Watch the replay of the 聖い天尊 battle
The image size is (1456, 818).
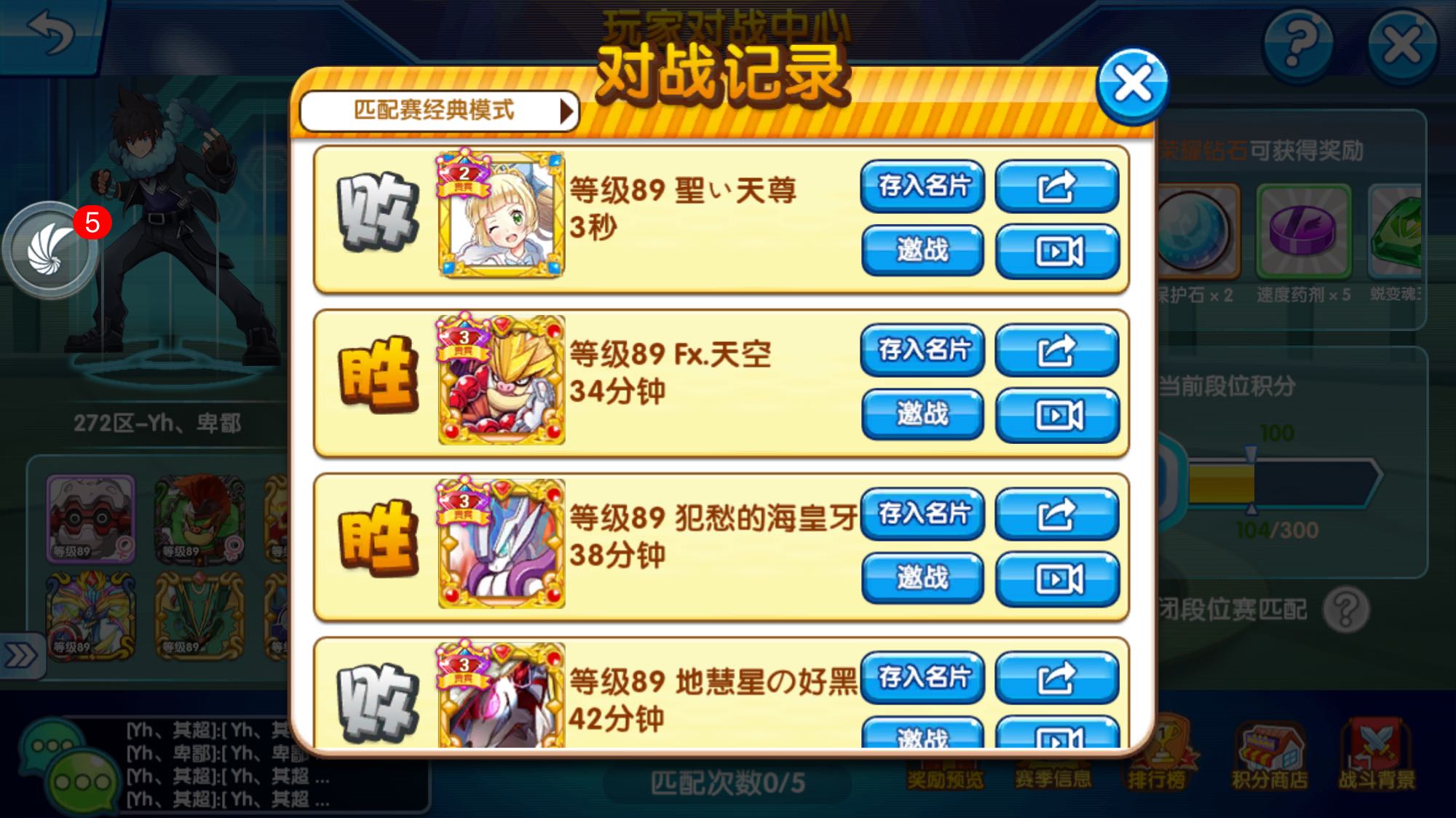[x=1057, y=251]
